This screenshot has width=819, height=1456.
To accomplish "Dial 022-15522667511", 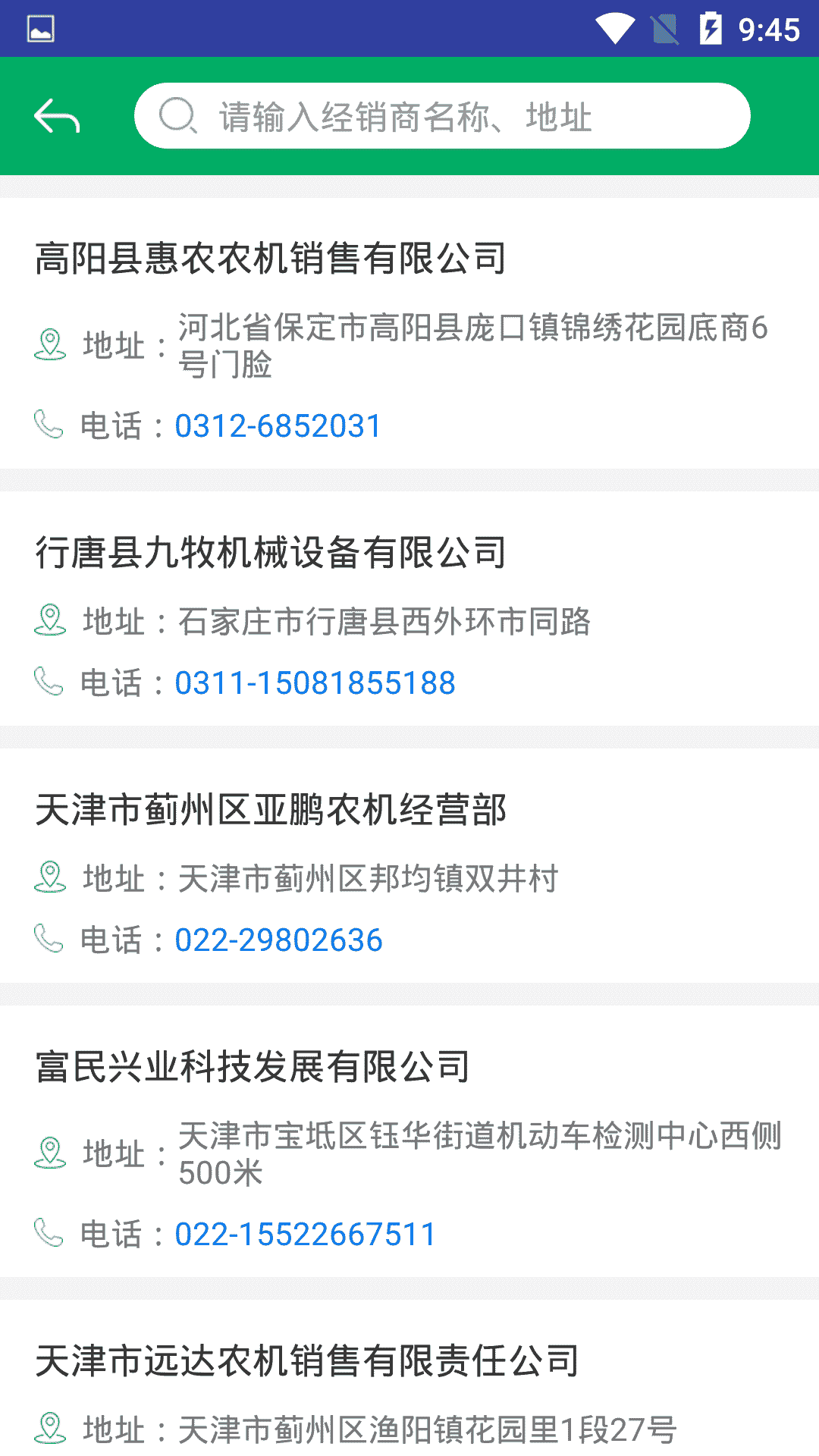I will [305, 1235].
